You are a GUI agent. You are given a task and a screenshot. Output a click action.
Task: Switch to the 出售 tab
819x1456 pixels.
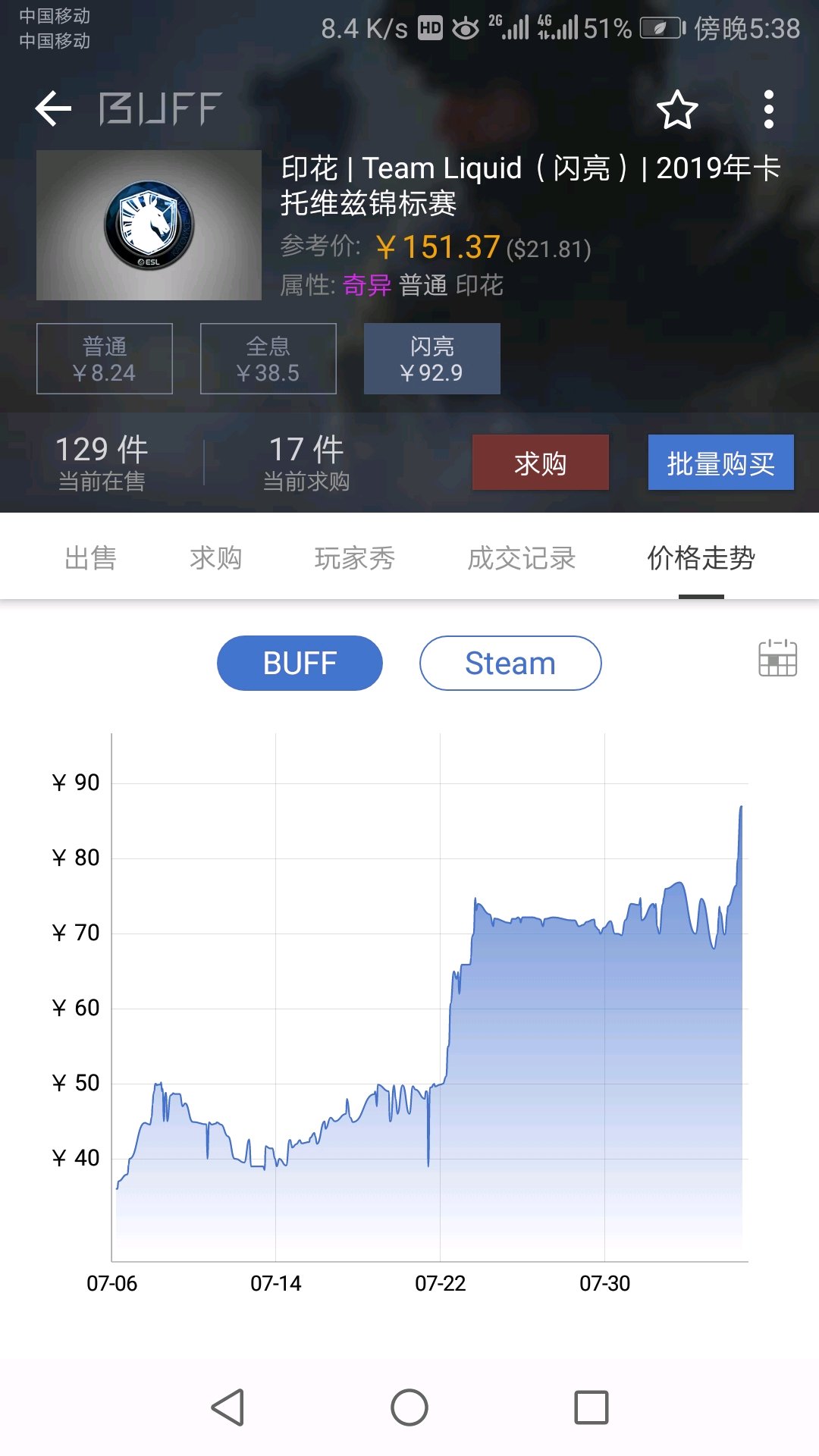(x=91, y=558)
